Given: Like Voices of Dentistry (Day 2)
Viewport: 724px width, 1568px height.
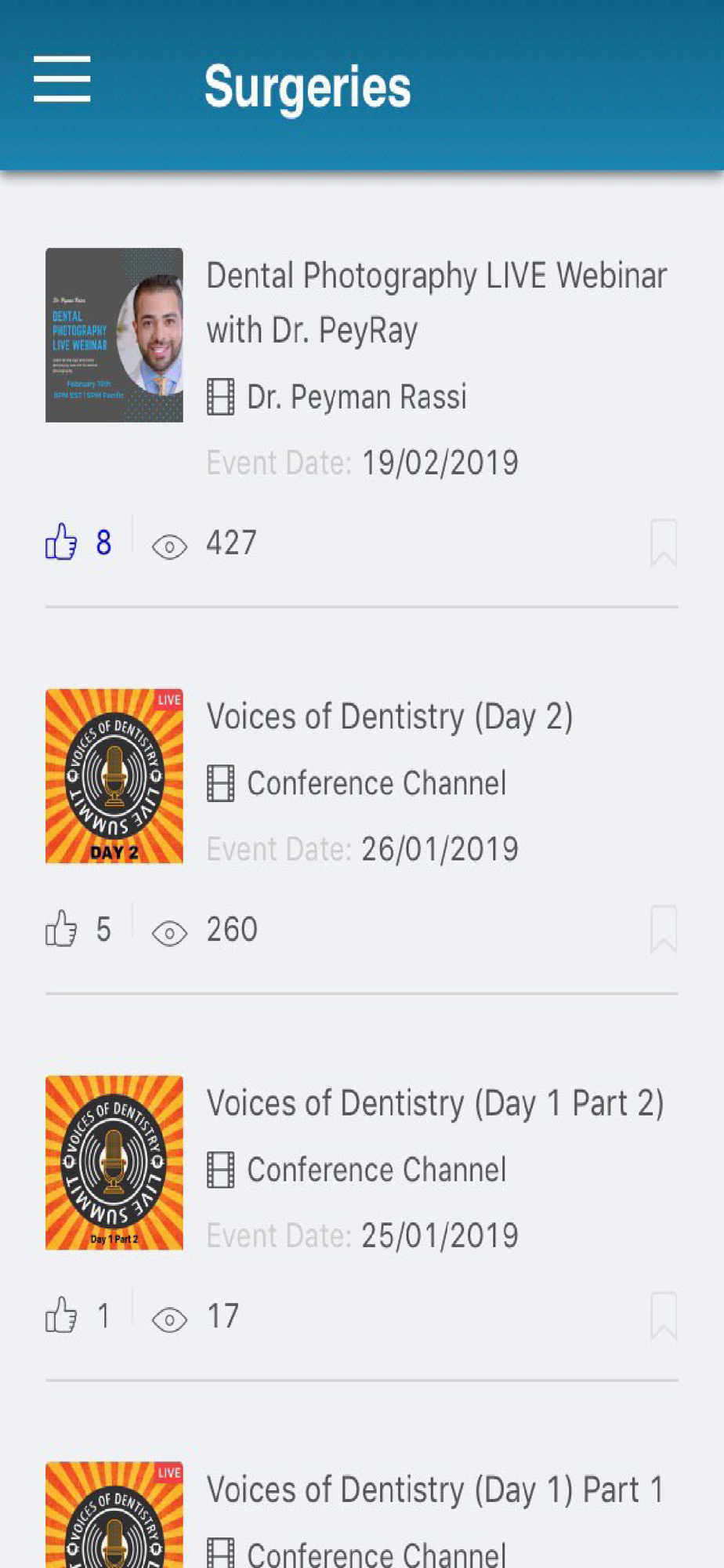Looking at the screenshot, I should tap(61, 929).
